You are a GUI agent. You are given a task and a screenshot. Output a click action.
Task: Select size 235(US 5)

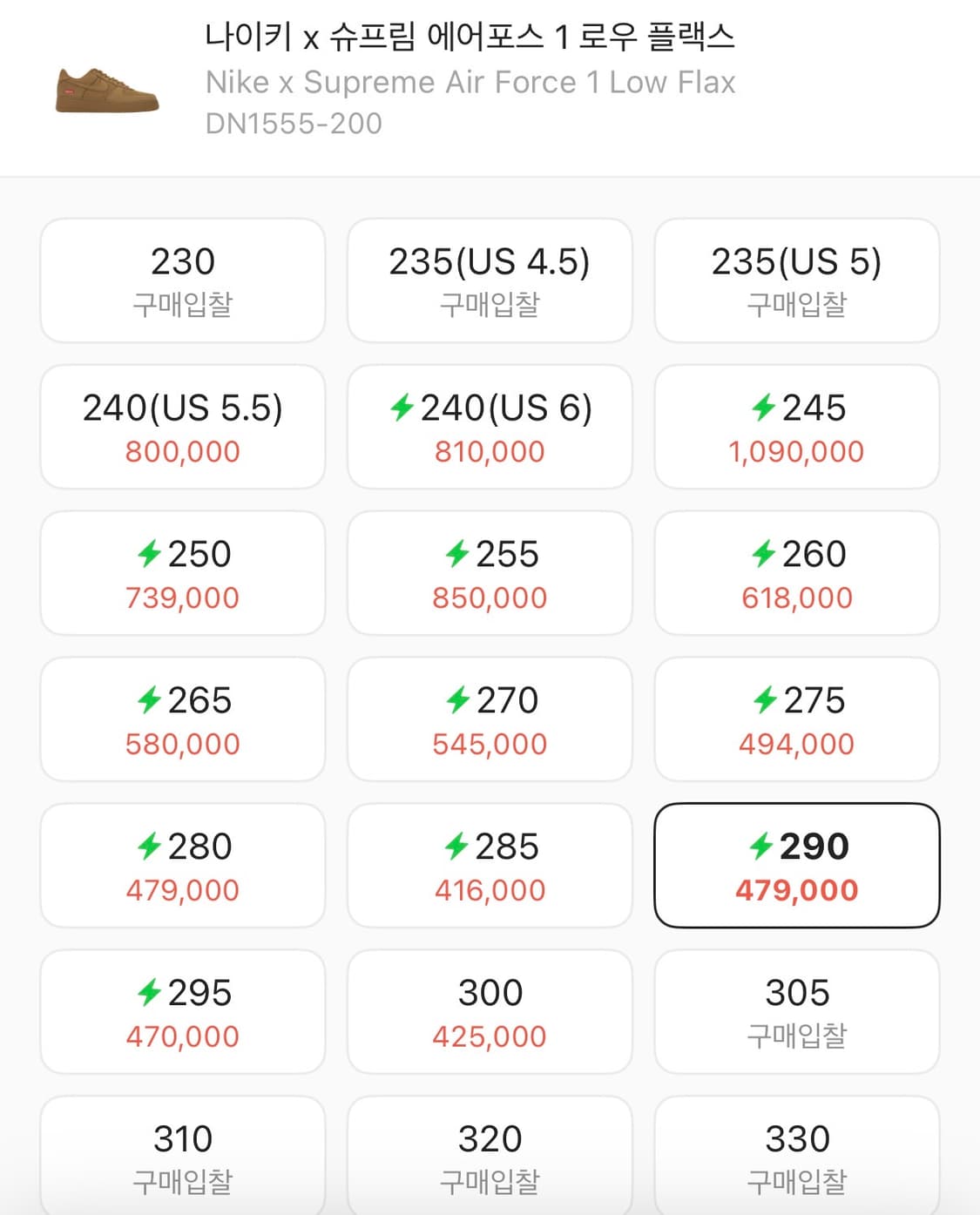(x=797, y=280)
